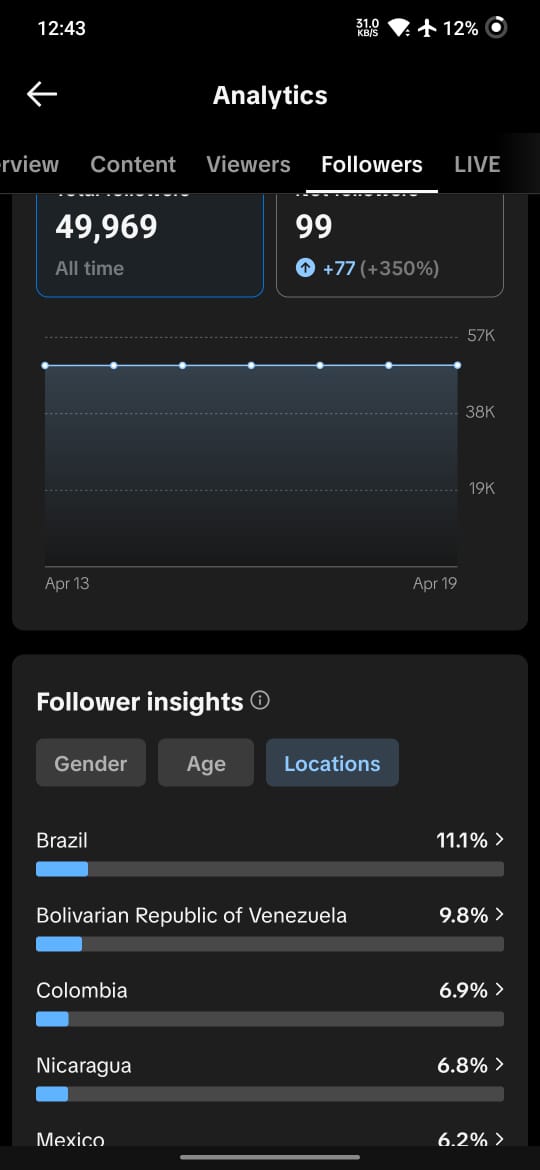Tap the Apr 19 point on the chart

point(457,365)
